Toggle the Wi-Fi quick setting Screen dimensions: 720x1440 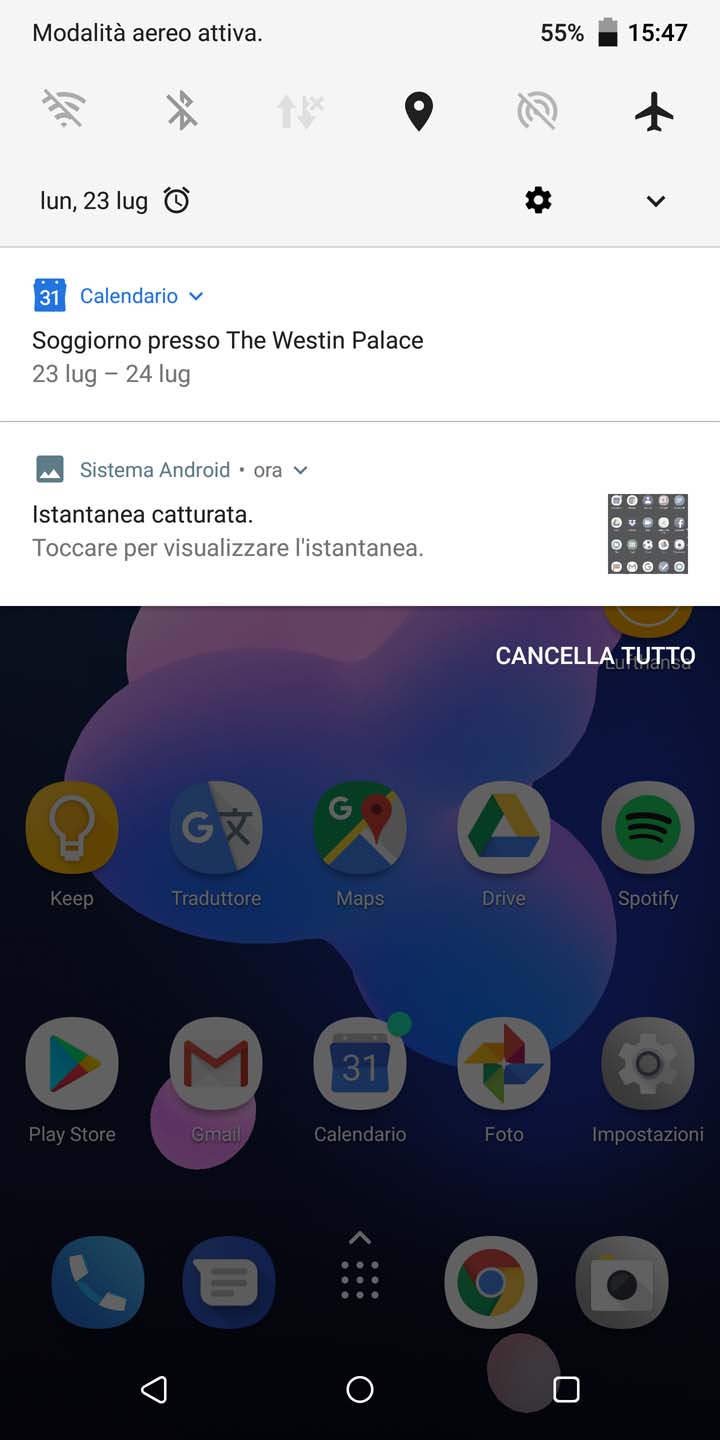pyautogui.click(x=63, y=110)
